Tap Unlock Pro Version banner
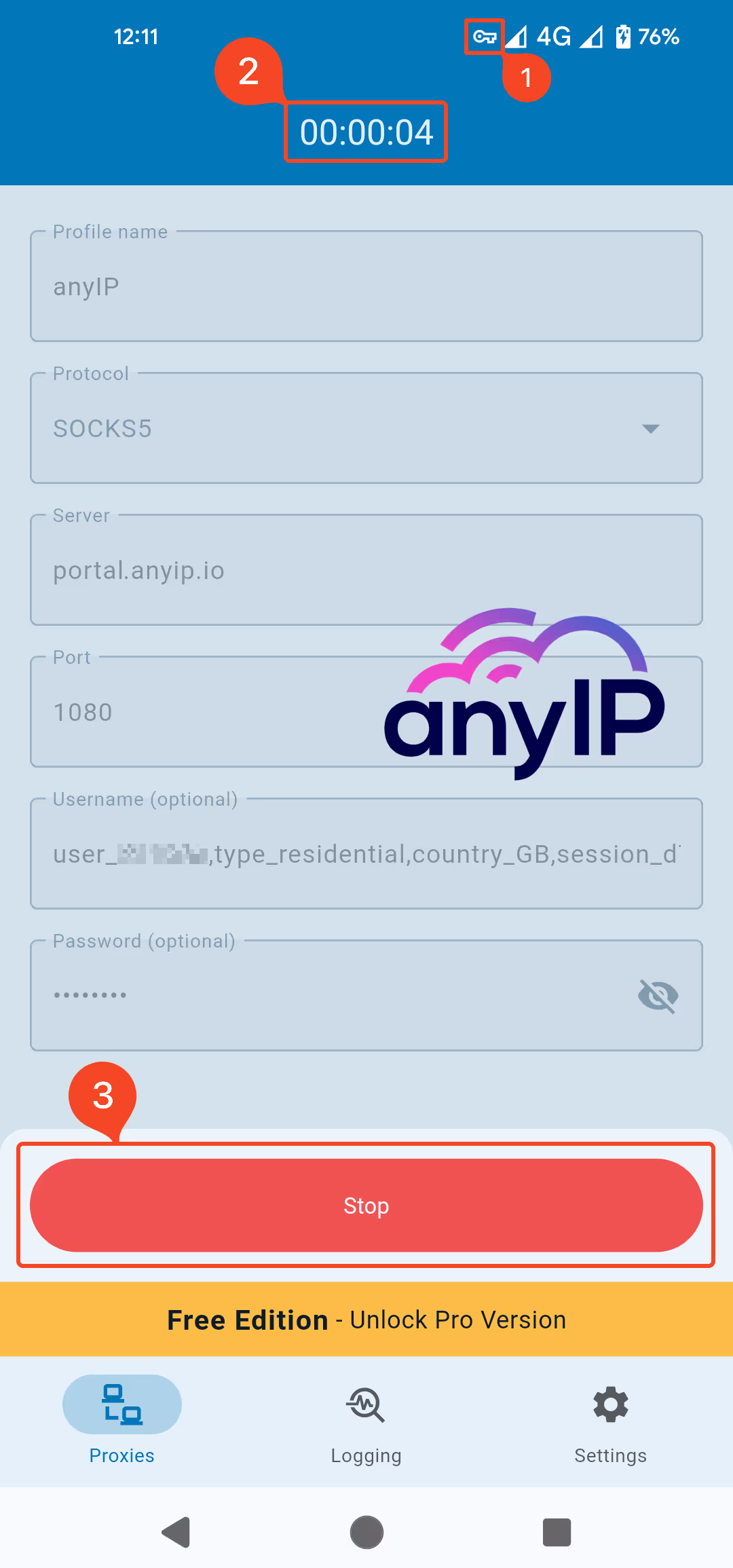Screen dimensions: 733x1568 click(366, 1319)
